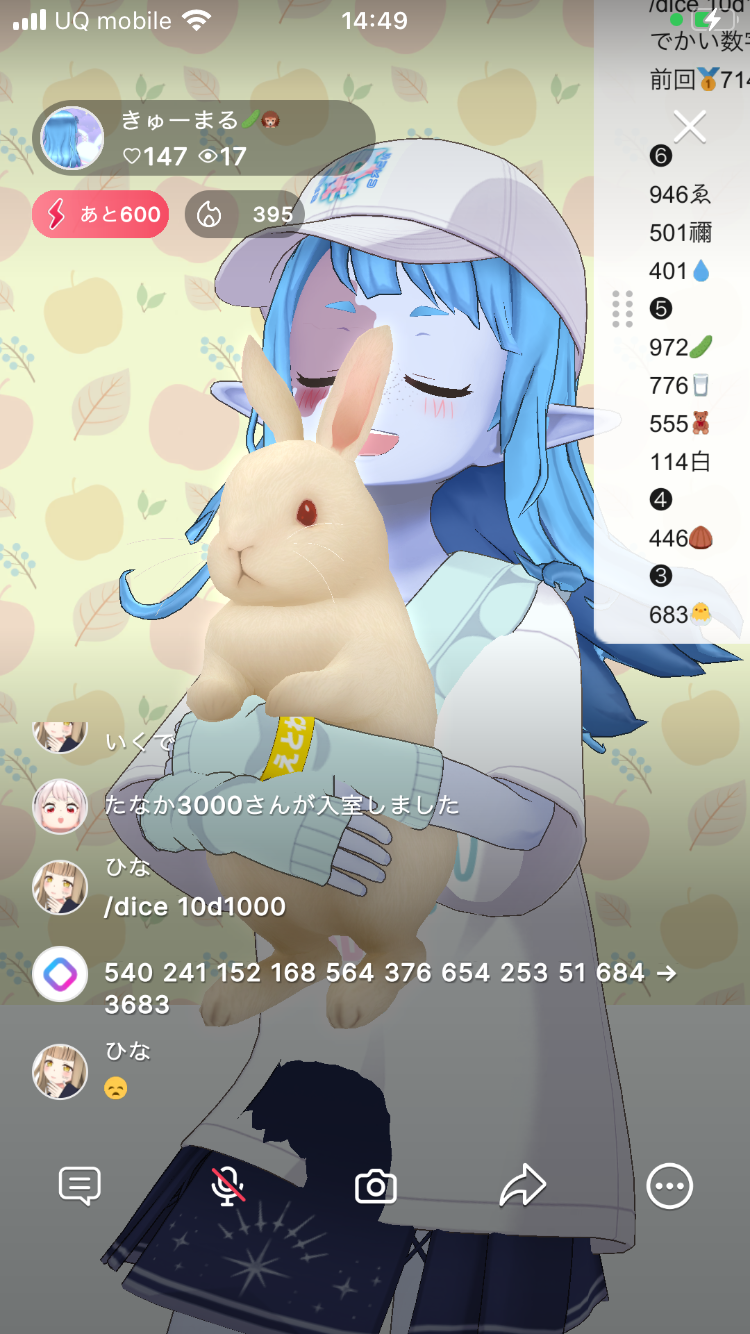Tap the あと600 points badge
The image size is (750, 1334).
pos(101,214)
